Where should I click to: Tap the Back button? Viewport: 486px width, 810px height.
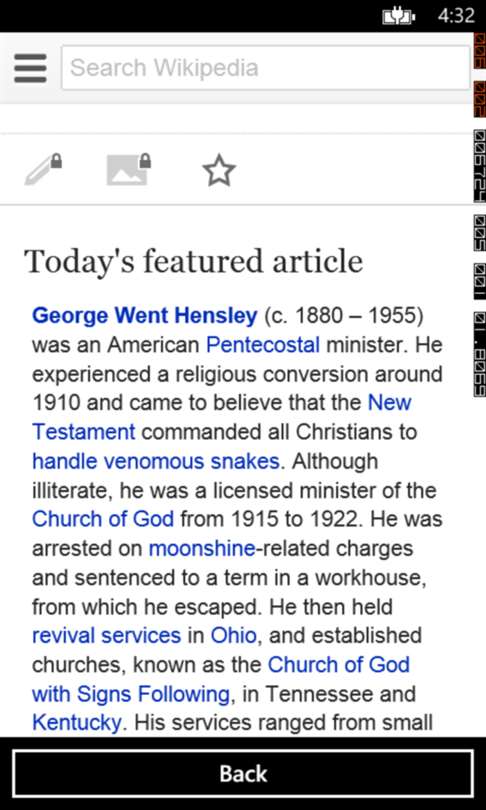(x=243, y=774)
